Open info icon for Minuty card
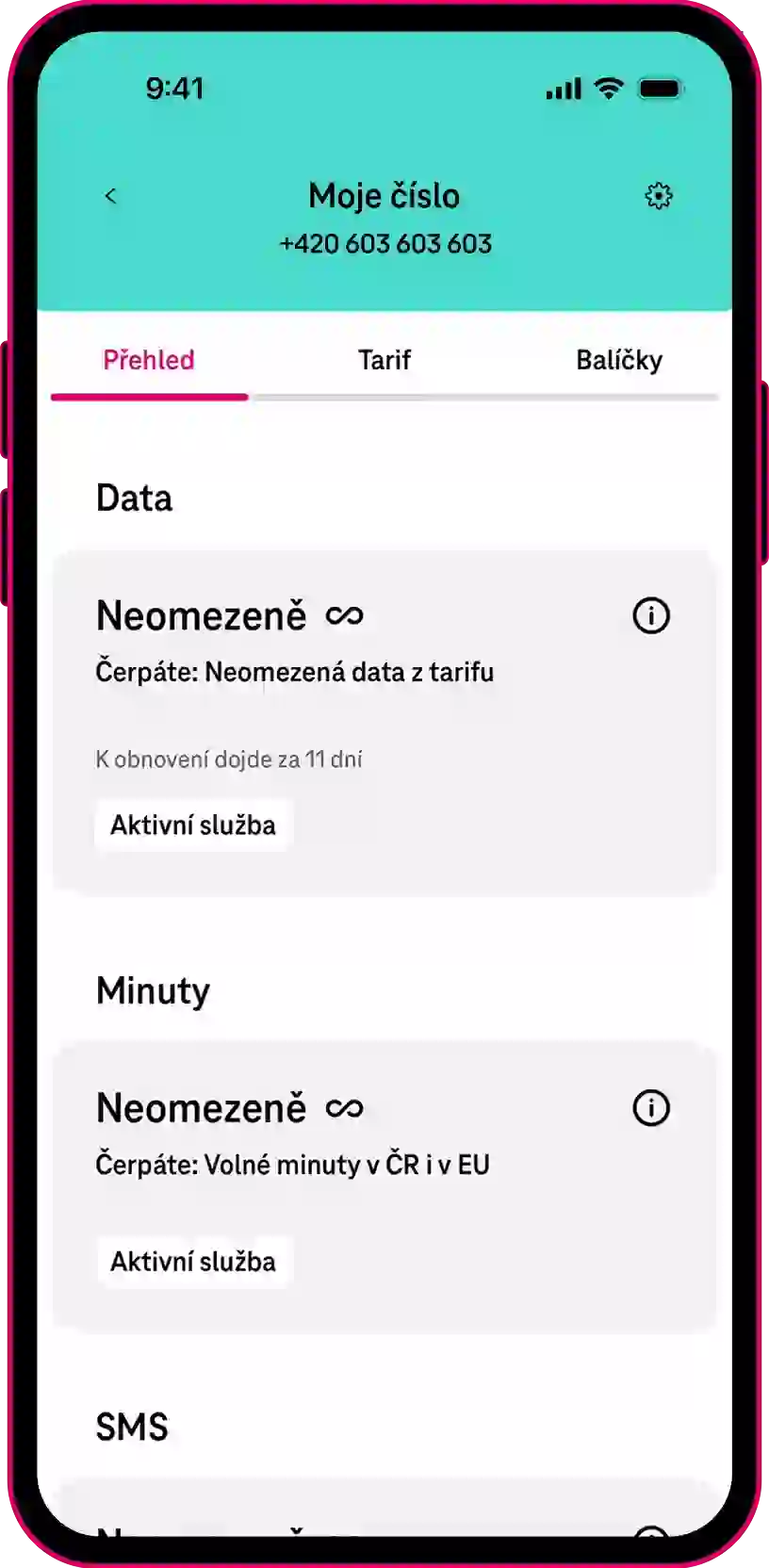This screenshot has height=1568, width=769. click(x=650, y=1108)
